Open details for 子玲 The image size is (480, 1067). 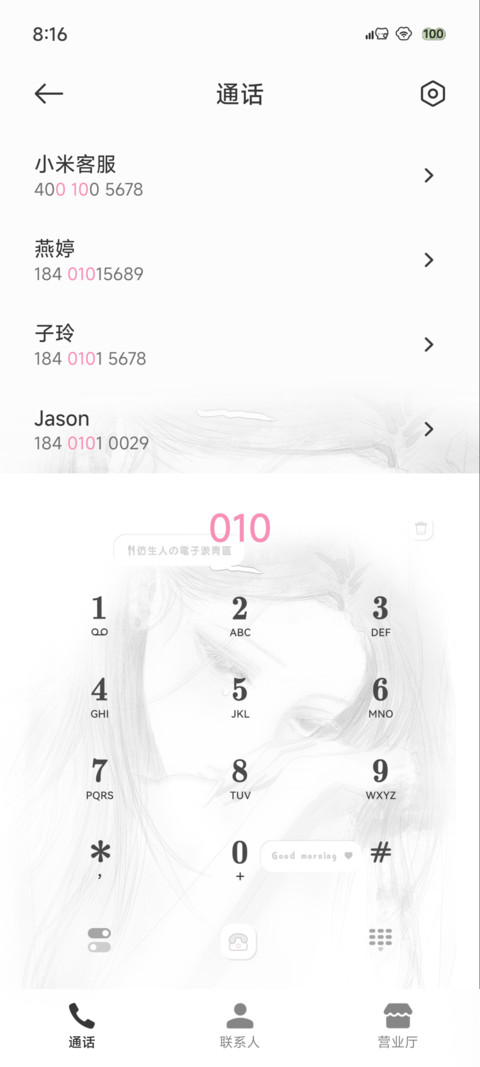coord(428,344)
